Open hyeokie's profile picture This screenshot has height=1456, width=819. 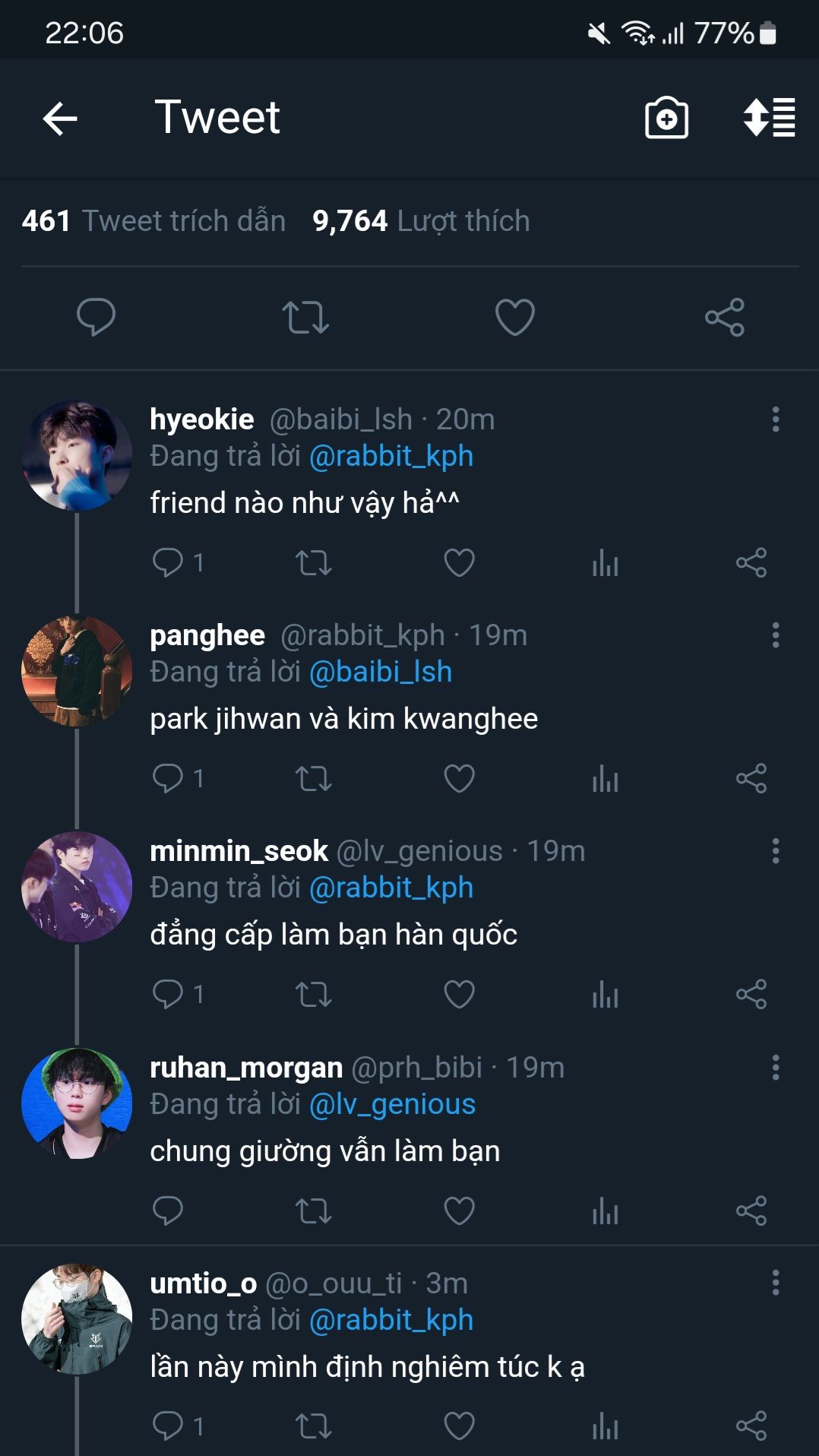76,456
